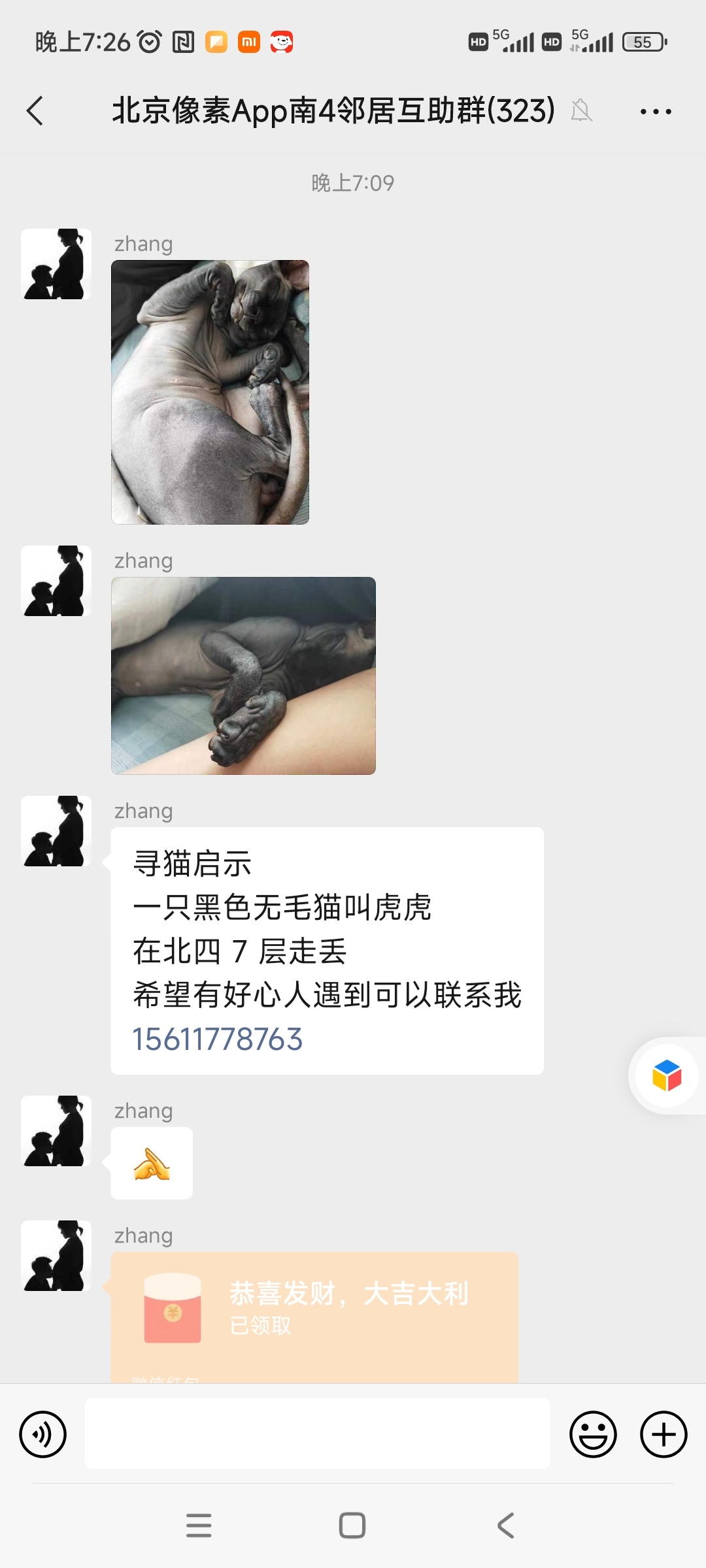706x1568 pixels.
Task: Open the system recent apps
Action: pos(199,1526)
